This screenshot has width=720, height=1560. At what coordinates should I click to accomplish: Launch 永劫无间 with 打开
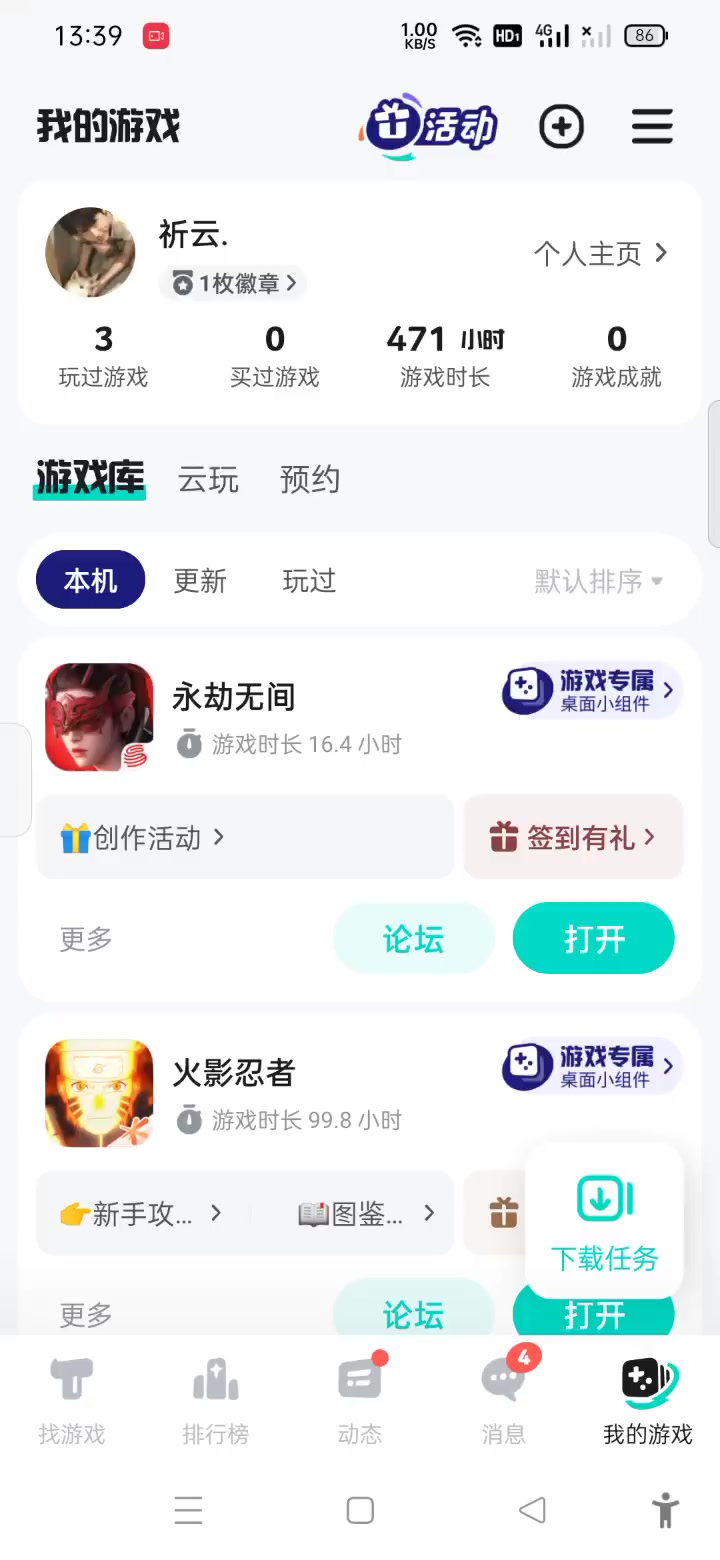(x=594, y=939)
